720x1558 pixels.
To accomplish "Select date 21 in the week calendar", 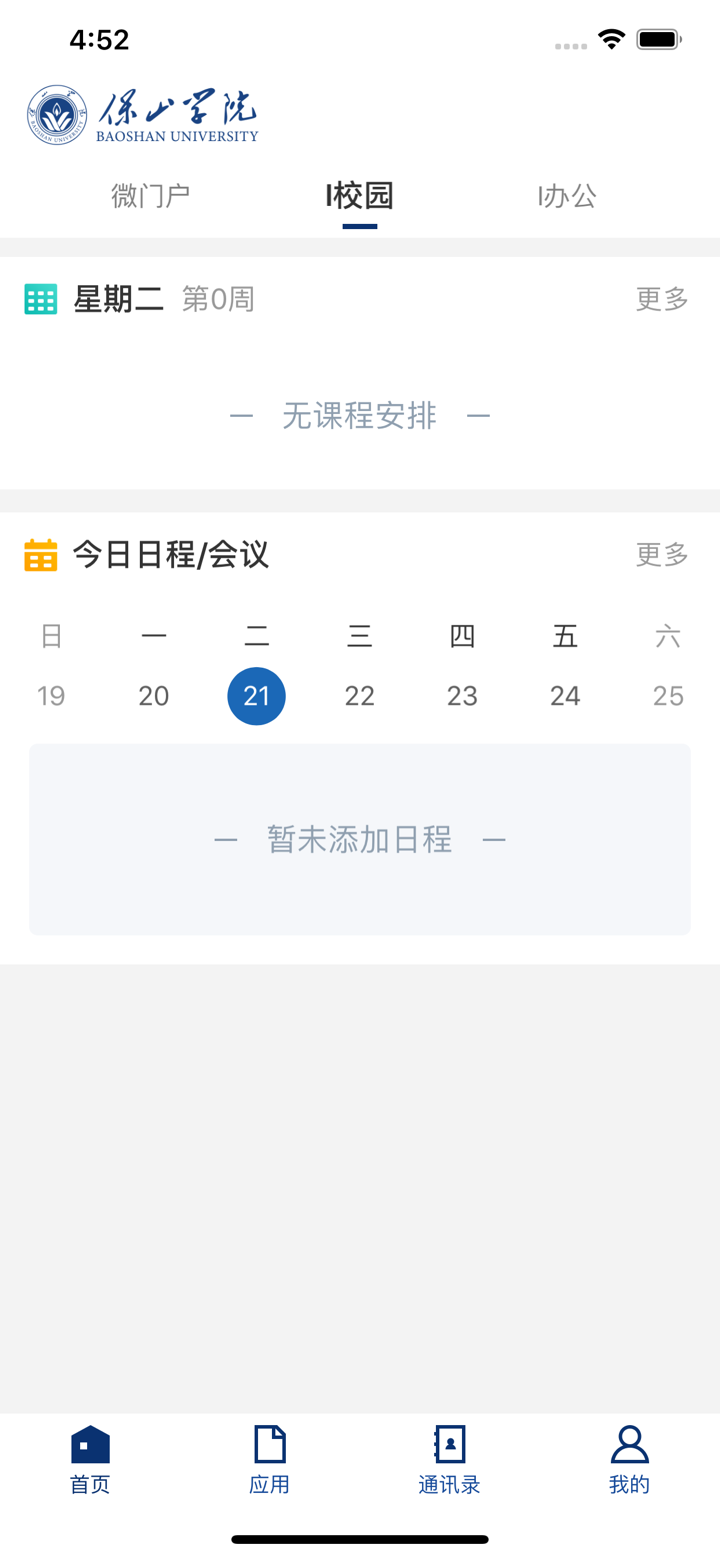I will [256, 695].
